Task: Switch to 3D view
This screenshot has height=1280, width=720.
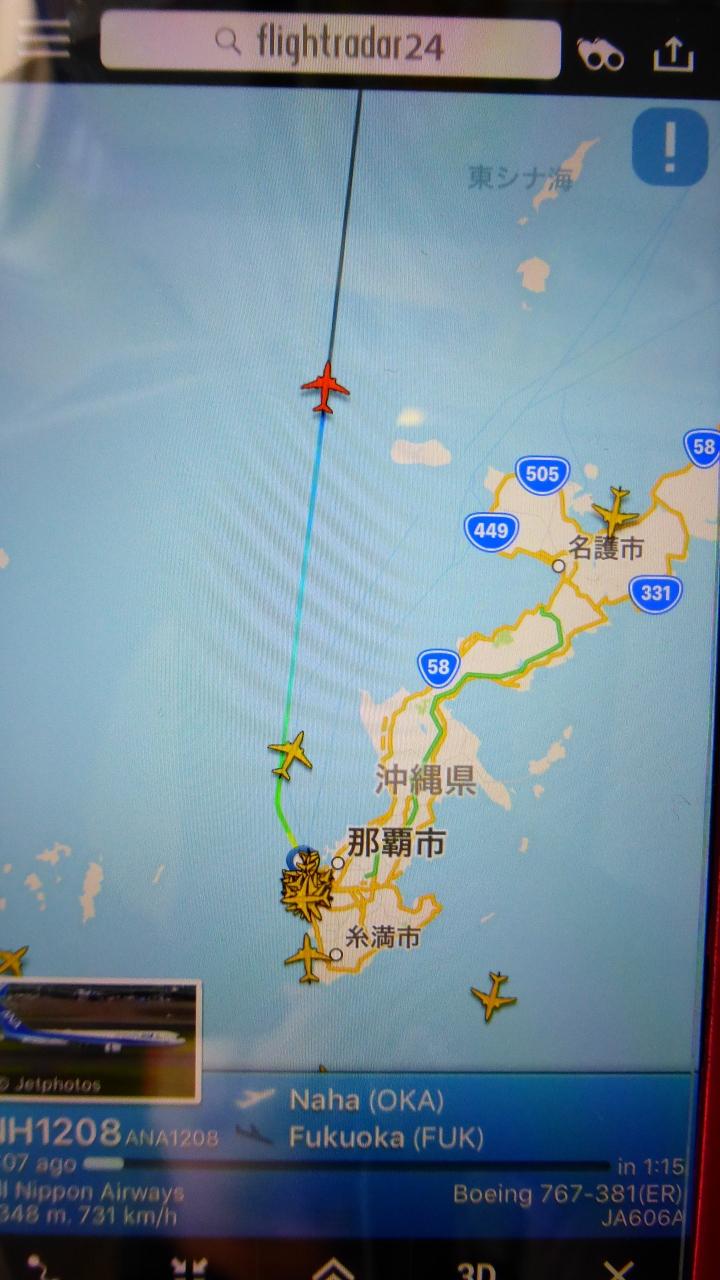Action: coord(477,1268)
